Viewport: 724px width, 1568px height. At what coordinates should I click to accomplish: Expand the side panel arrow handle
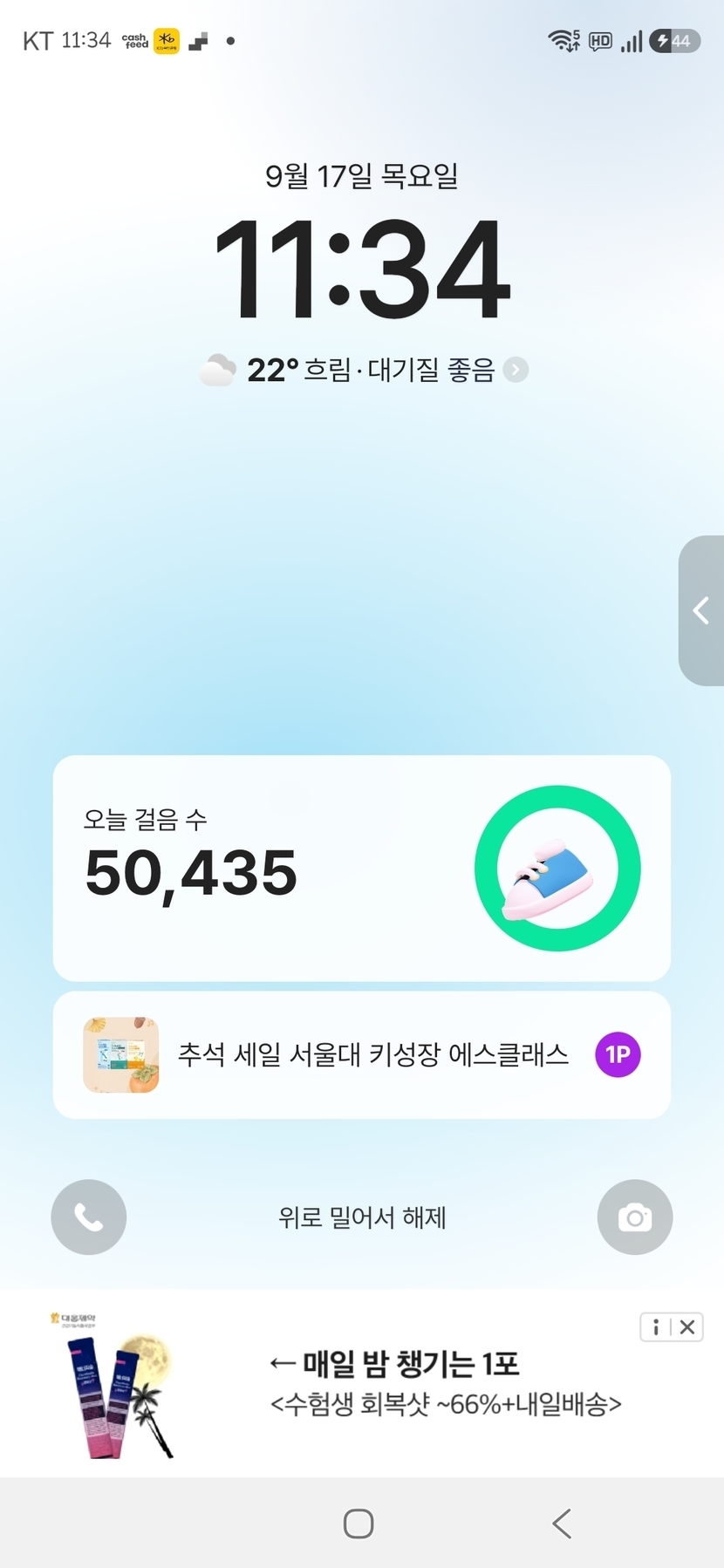tap(701, 610)
